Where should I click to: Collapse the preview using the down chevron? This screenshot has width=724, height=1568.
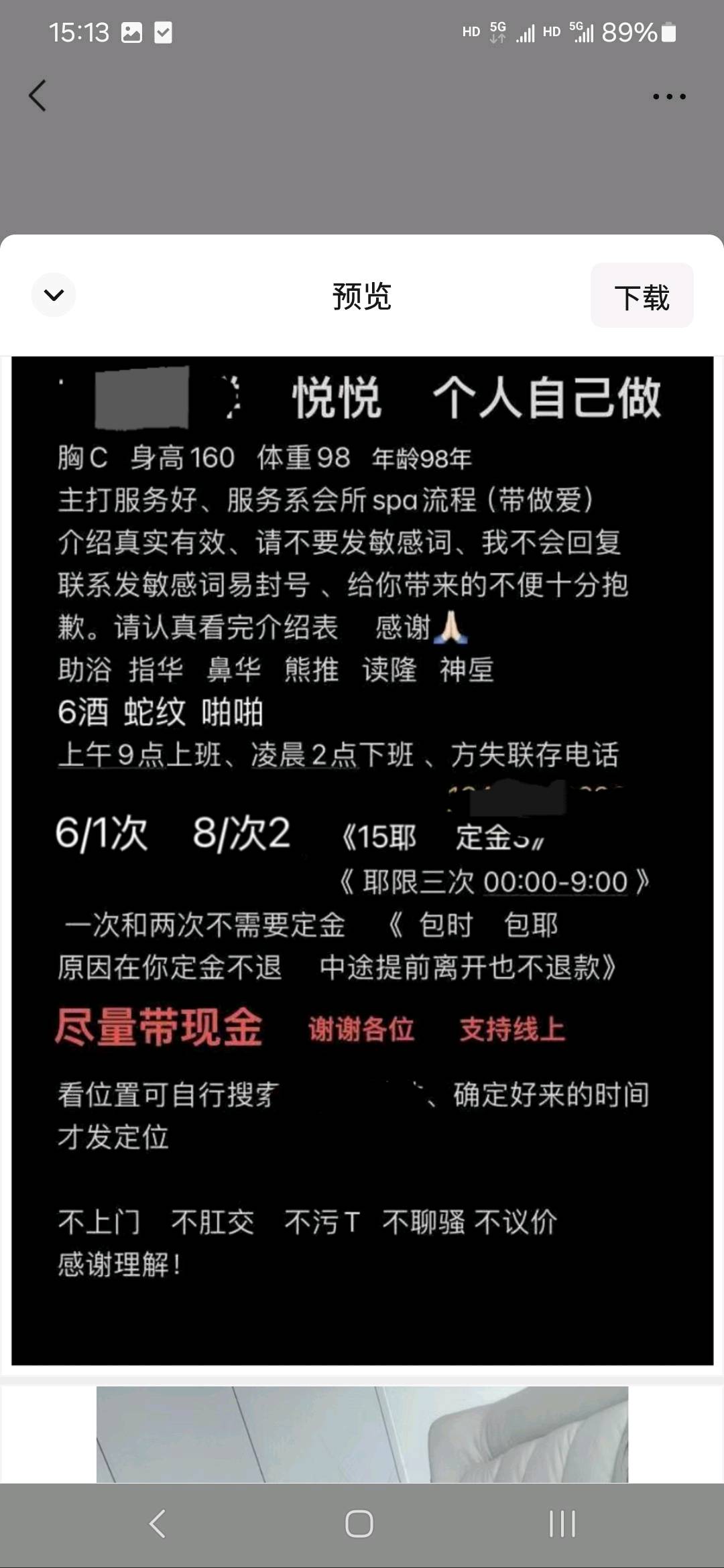click(54, 295)
